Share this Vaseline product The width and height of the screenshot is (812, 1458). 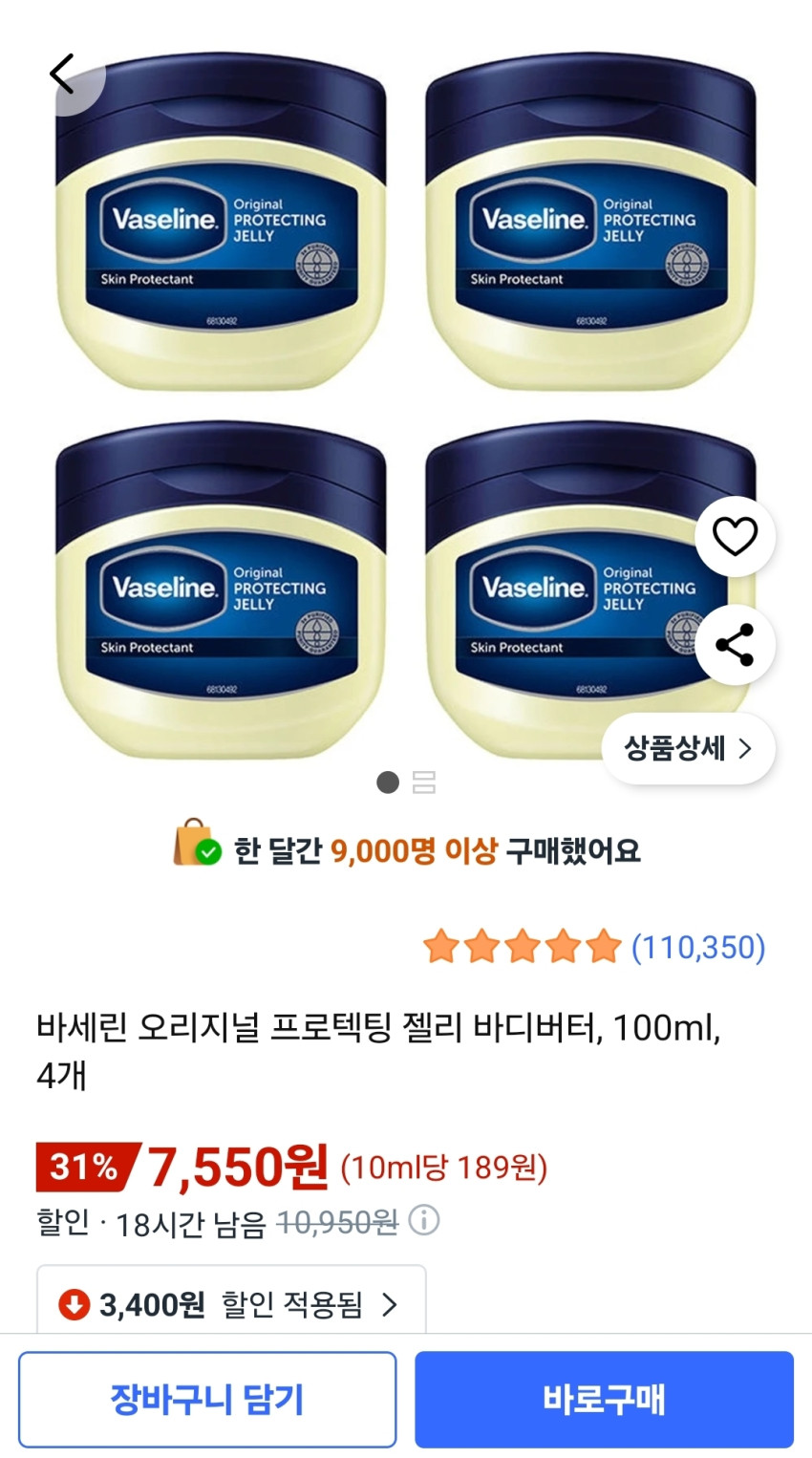point(735,645)
